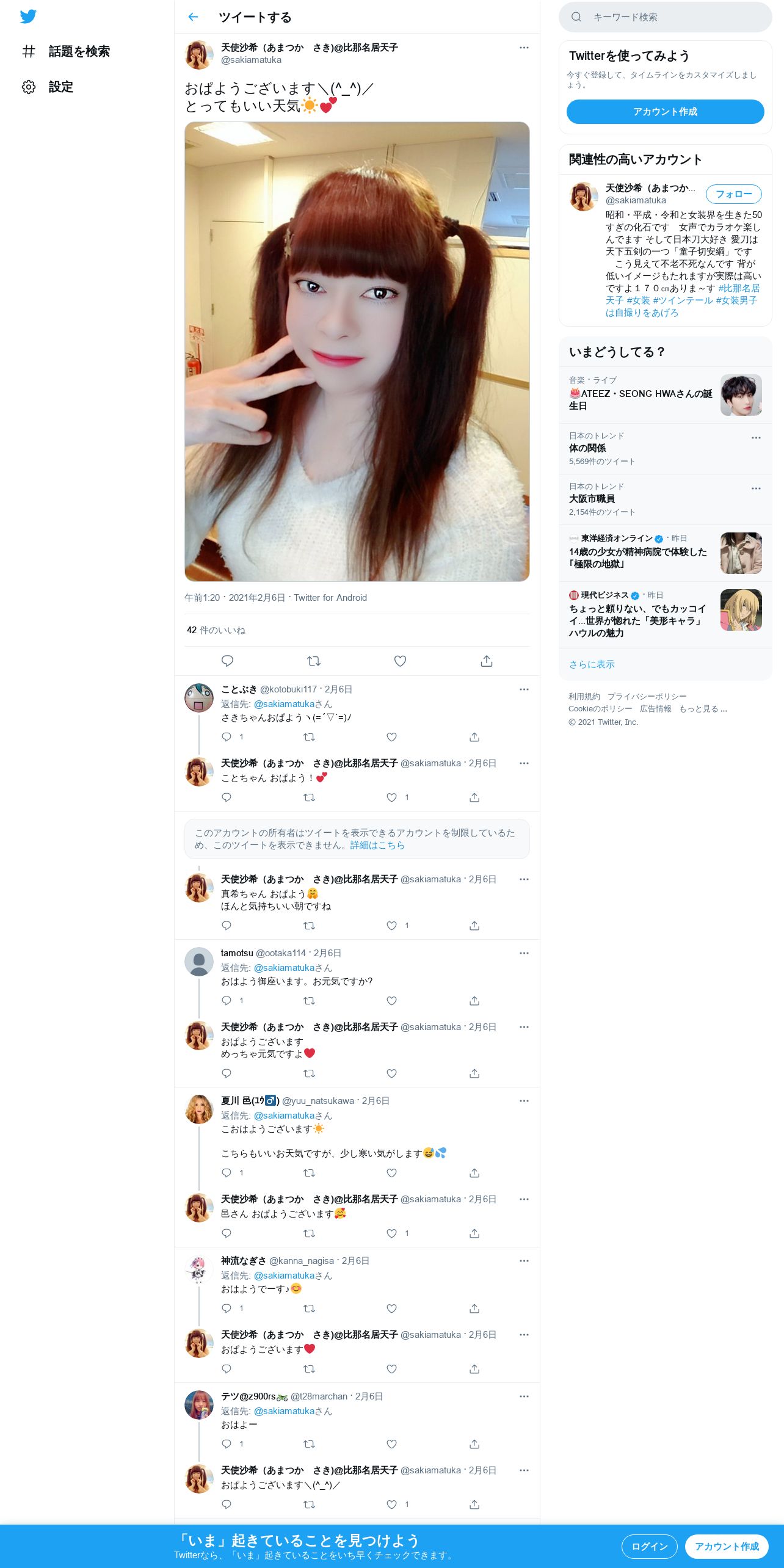Open 設定 in the sidebar
784x1568 pixels.
click(48, 87)
